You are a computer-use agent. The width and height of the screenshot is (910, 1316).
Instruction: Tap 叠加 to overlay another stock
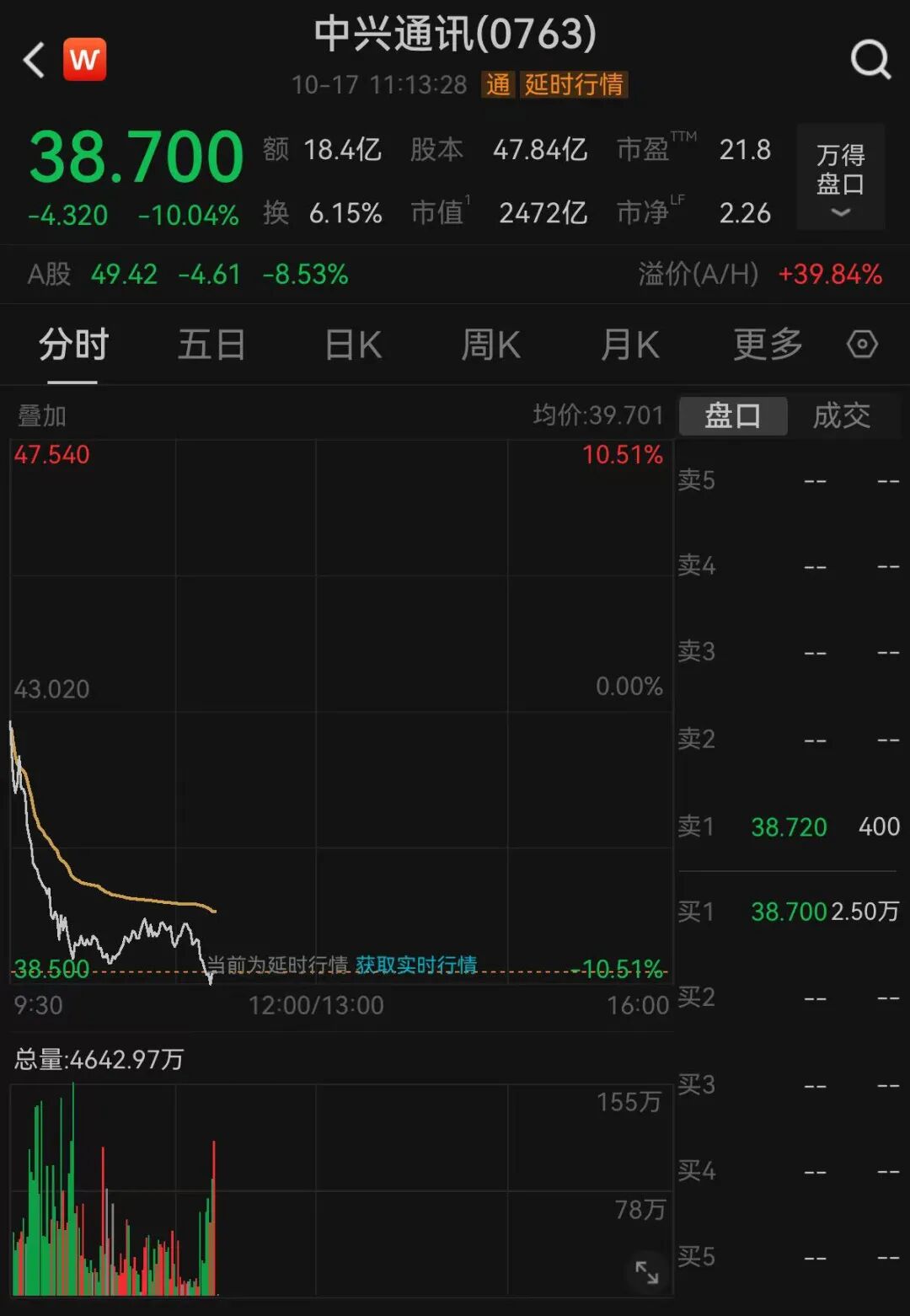(42, 415)
